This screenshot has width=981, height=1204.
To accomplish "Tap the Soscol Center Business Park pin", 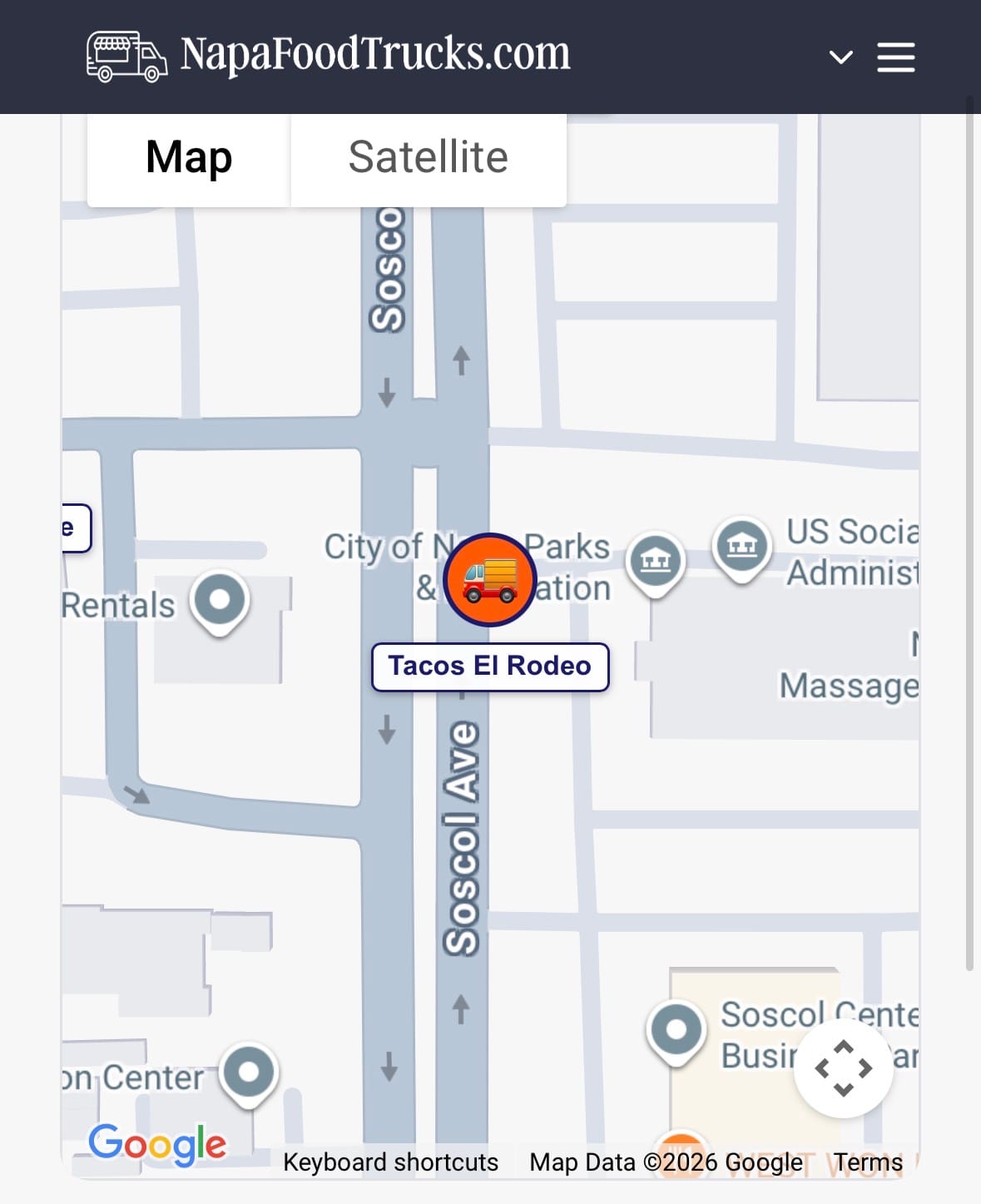I will (x=676, y=1032).
